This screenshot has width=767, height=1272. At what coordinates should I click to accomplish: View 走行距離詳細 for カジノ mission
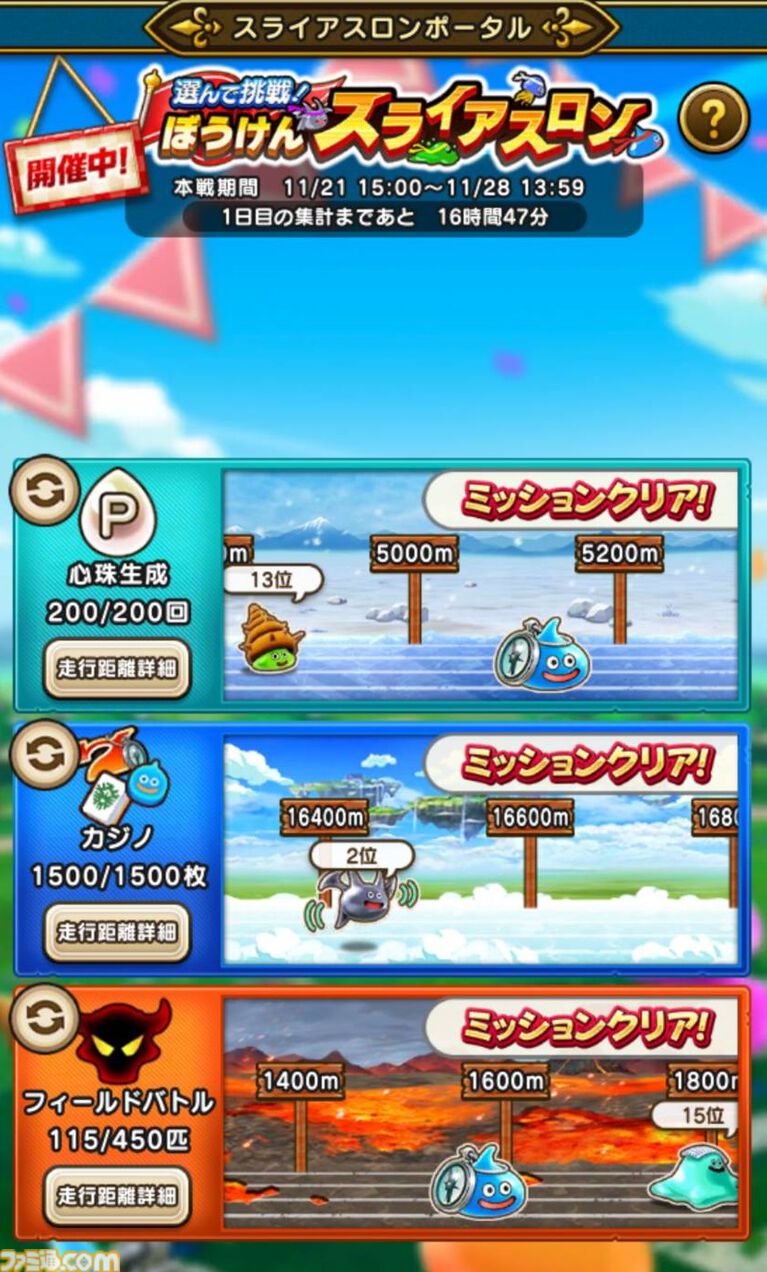(x=117, y=933)
